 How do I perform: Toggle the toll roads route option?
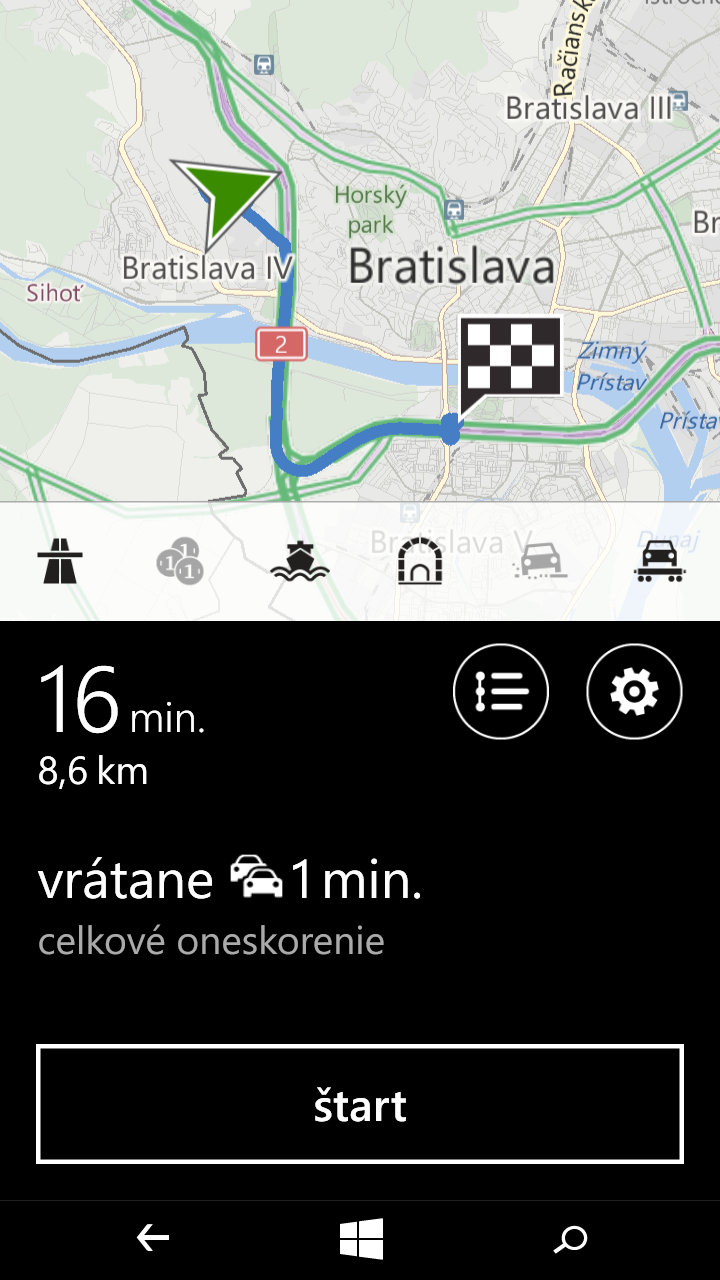click(x=180, y=561)
